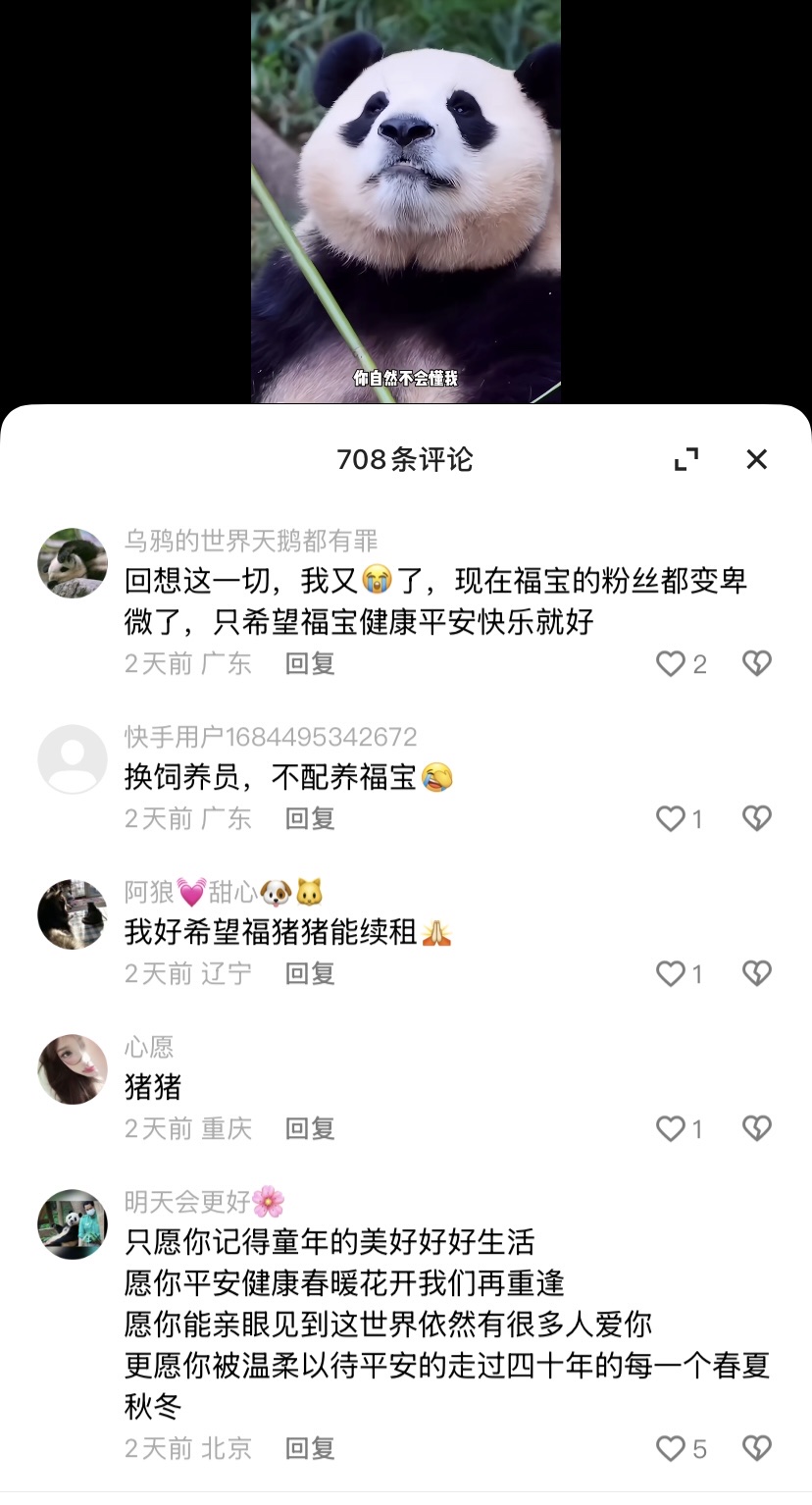The width and height of the screenshot is (812, 1505).
Task: Dislike the comment by 明天会更好
Action: (756, 1449)
